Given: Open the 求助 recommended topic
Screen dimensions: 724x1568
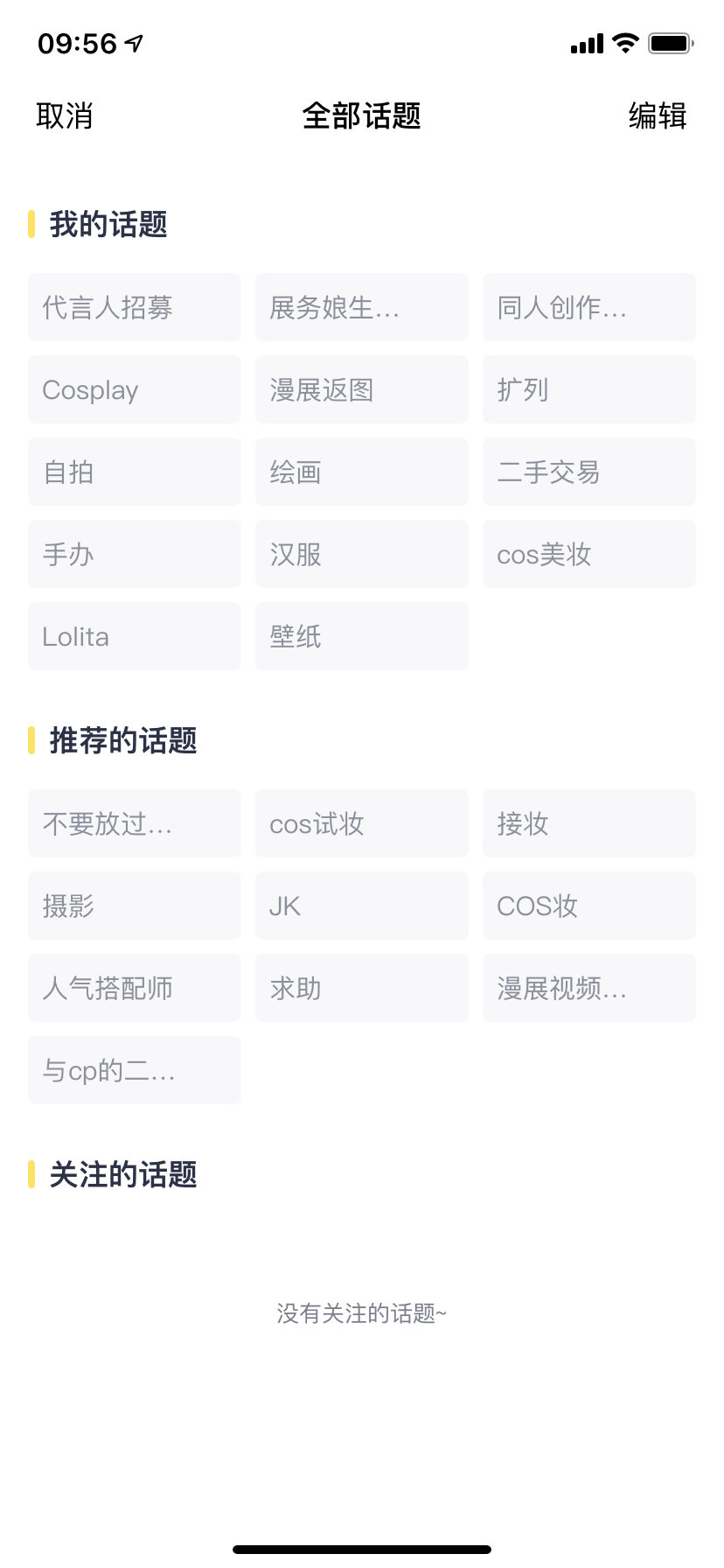Looking at the screenshot, I should [362, 988].
